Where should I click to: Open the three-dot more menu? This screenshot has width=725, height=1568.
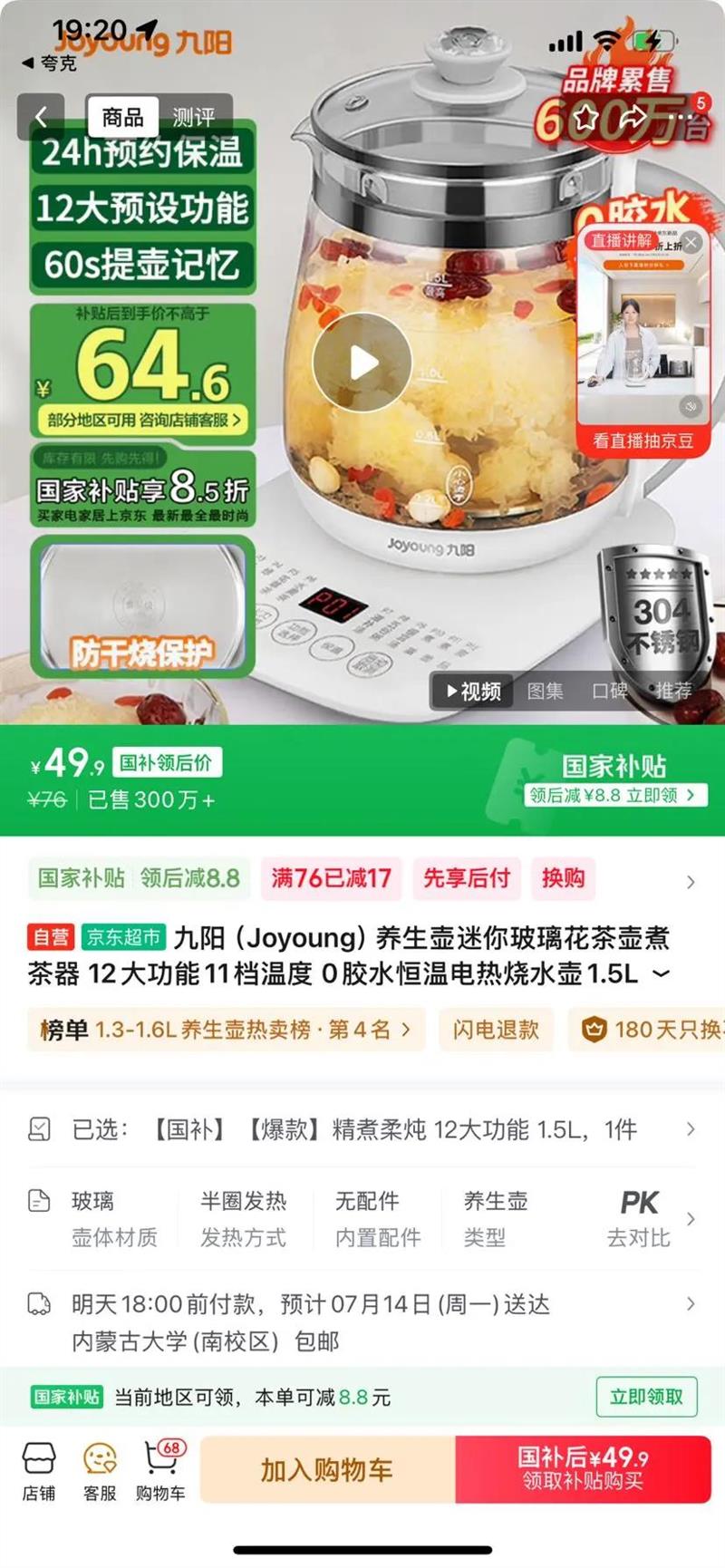684,117
